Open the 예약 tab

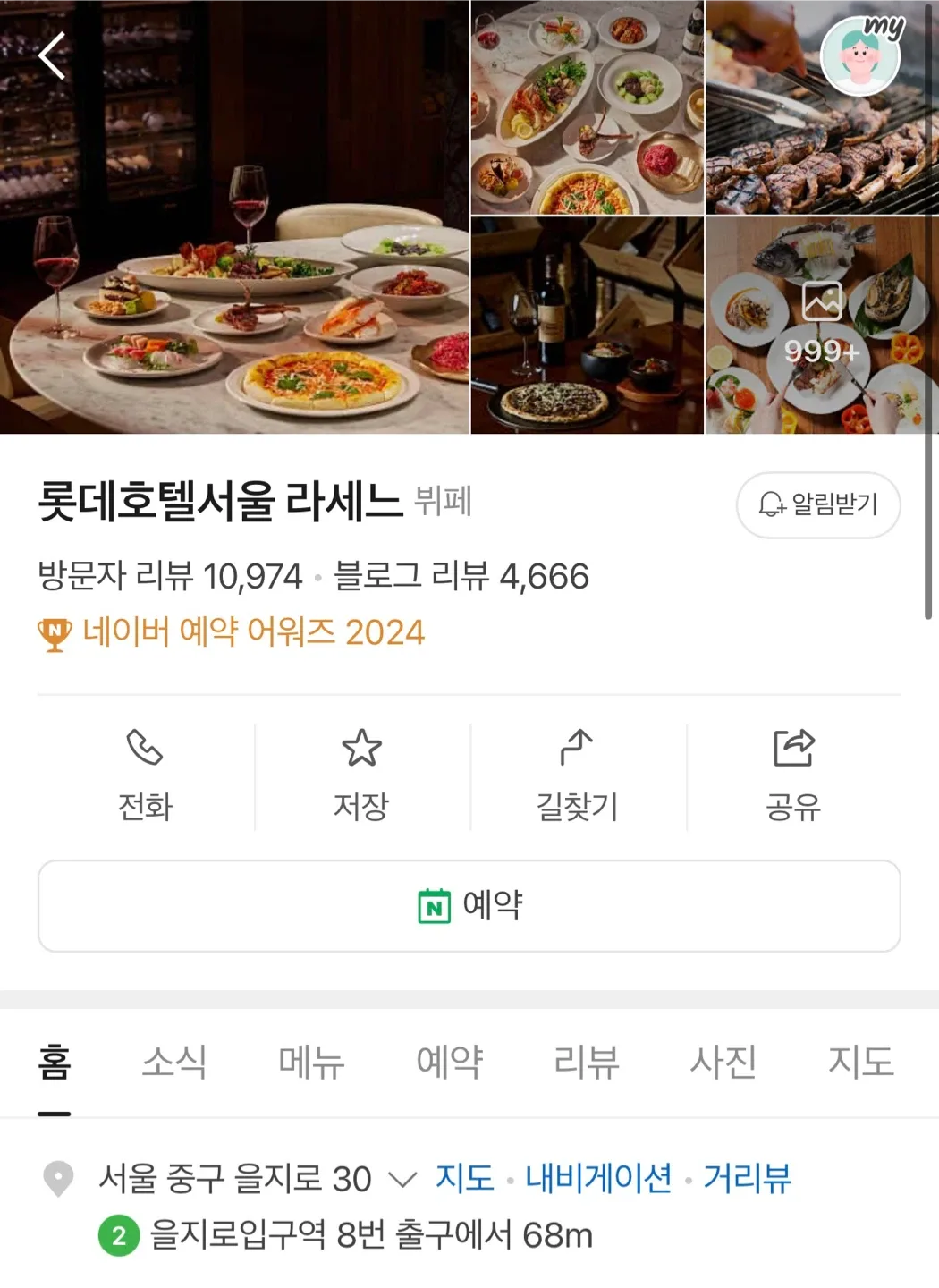click(449, 1062)
